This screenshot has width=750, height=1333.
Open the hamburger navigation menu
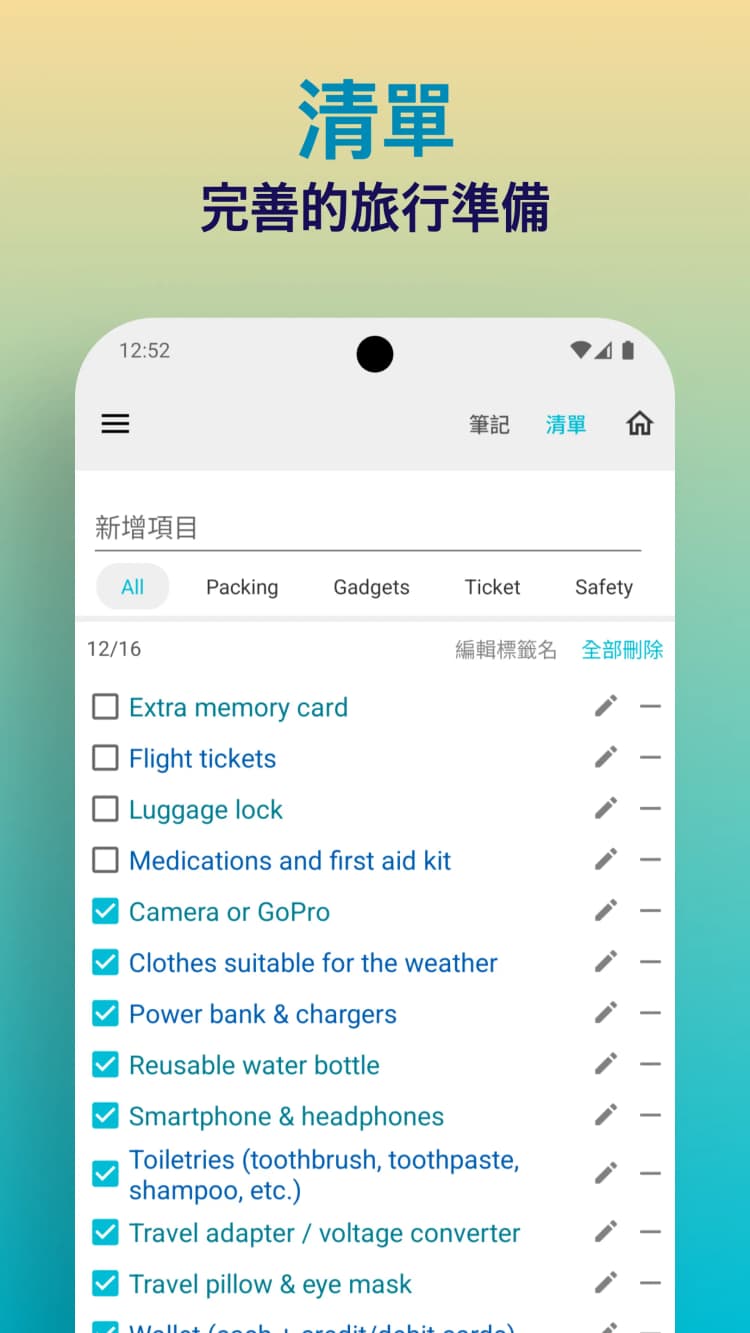click(115, 424)
